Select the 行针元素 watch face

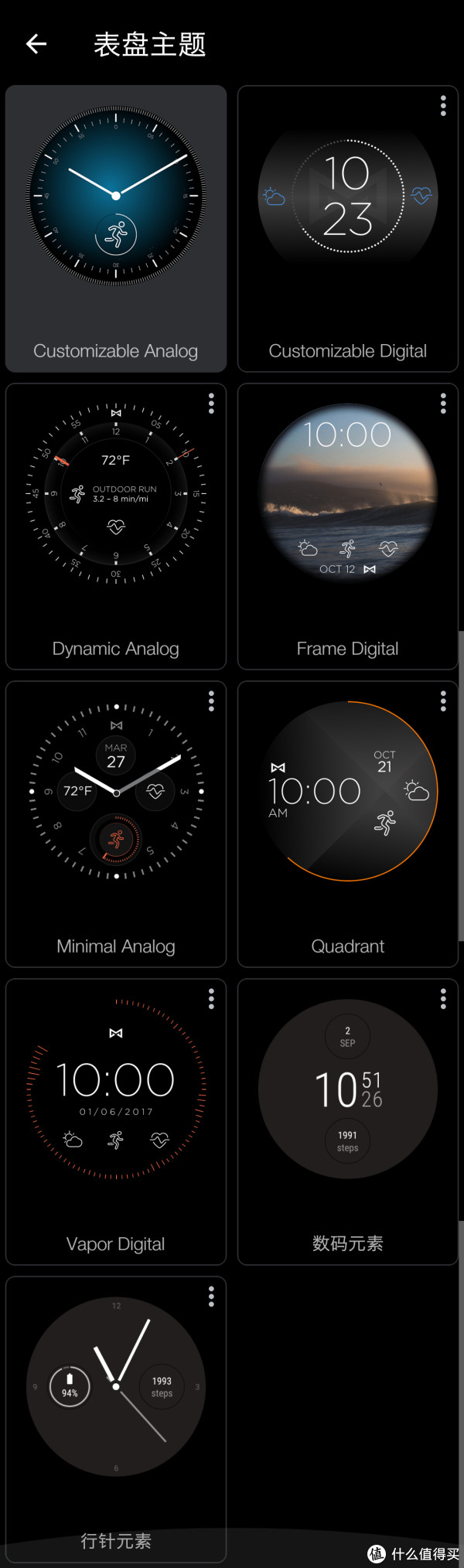pyautogui.click(x=116, y=1419)
